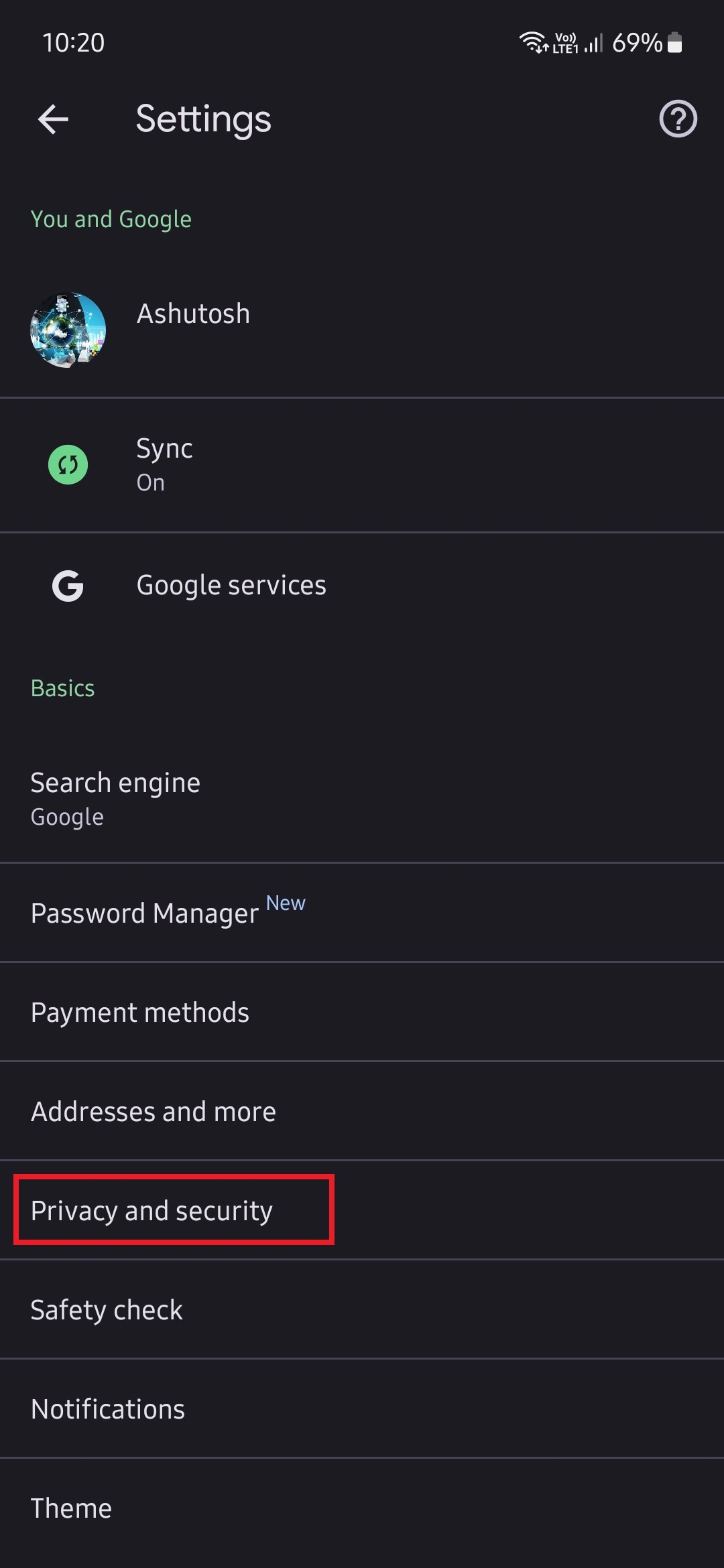Click the green Sync icon

[68, 464]
